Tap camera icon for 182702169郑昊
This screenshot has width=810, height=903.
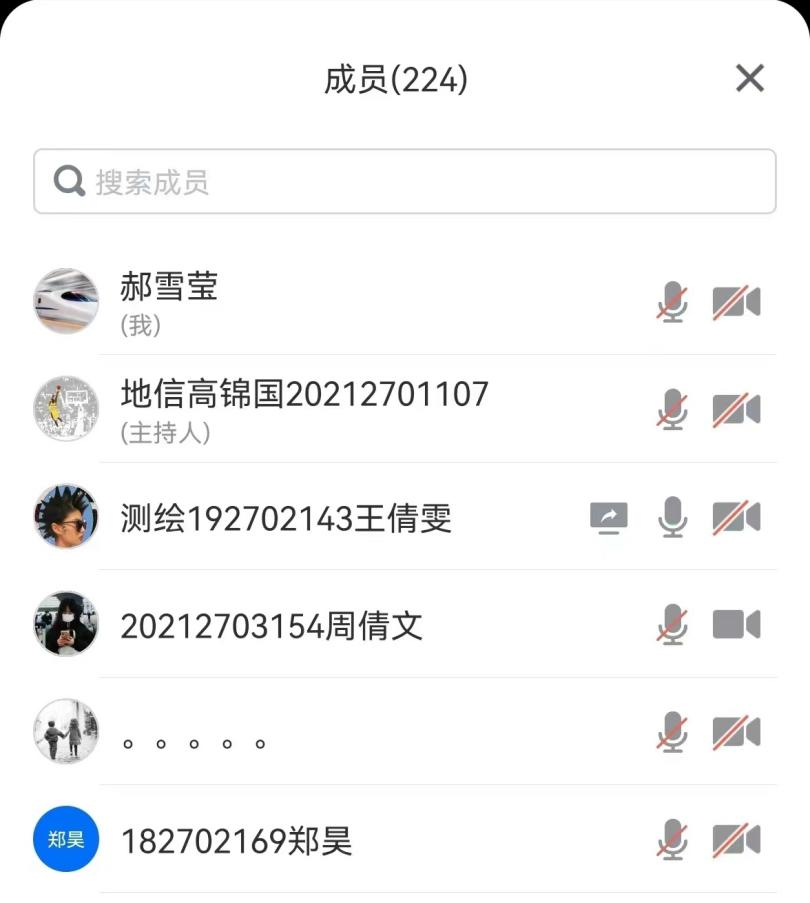(x=736, y=841)
